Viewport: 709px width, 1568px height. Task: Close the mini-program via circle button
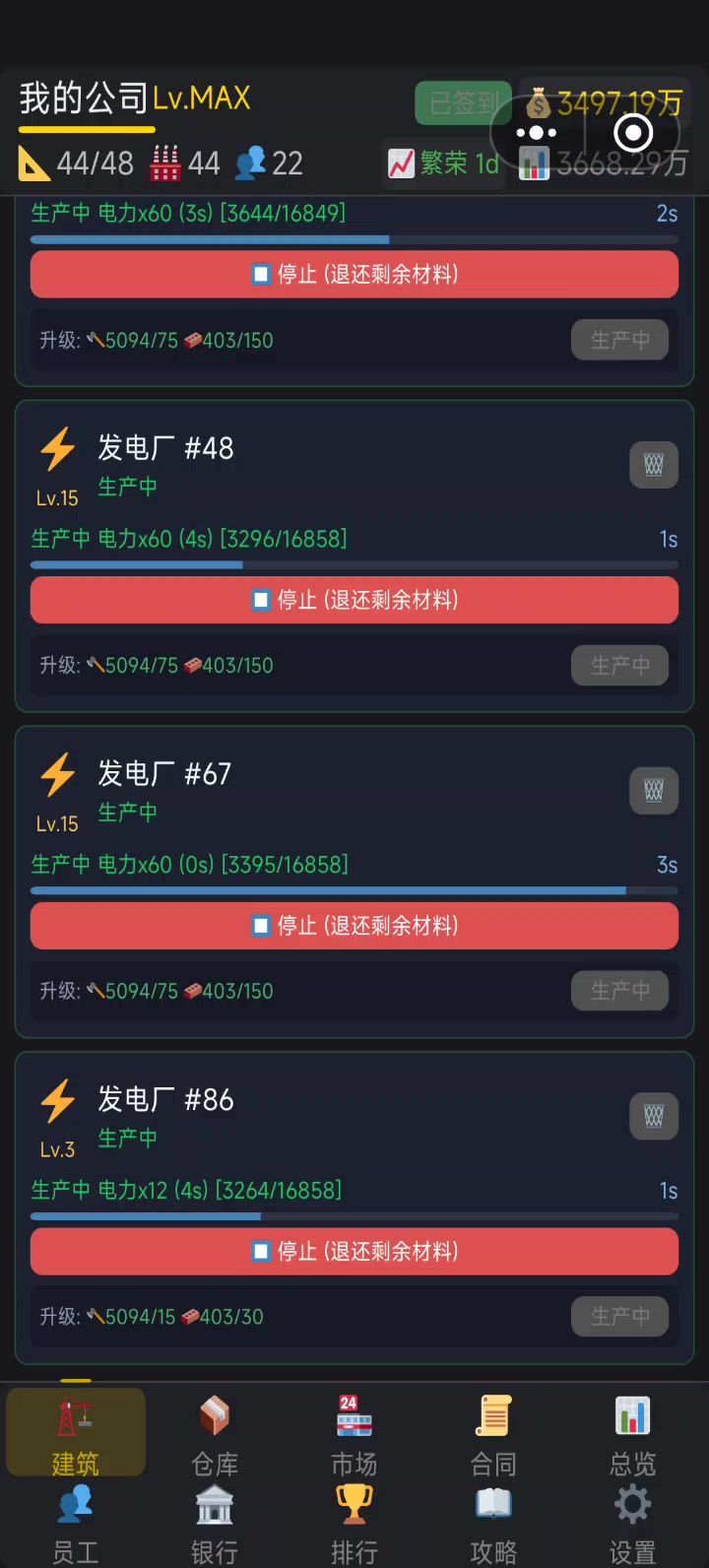click(x=633, y=133)
